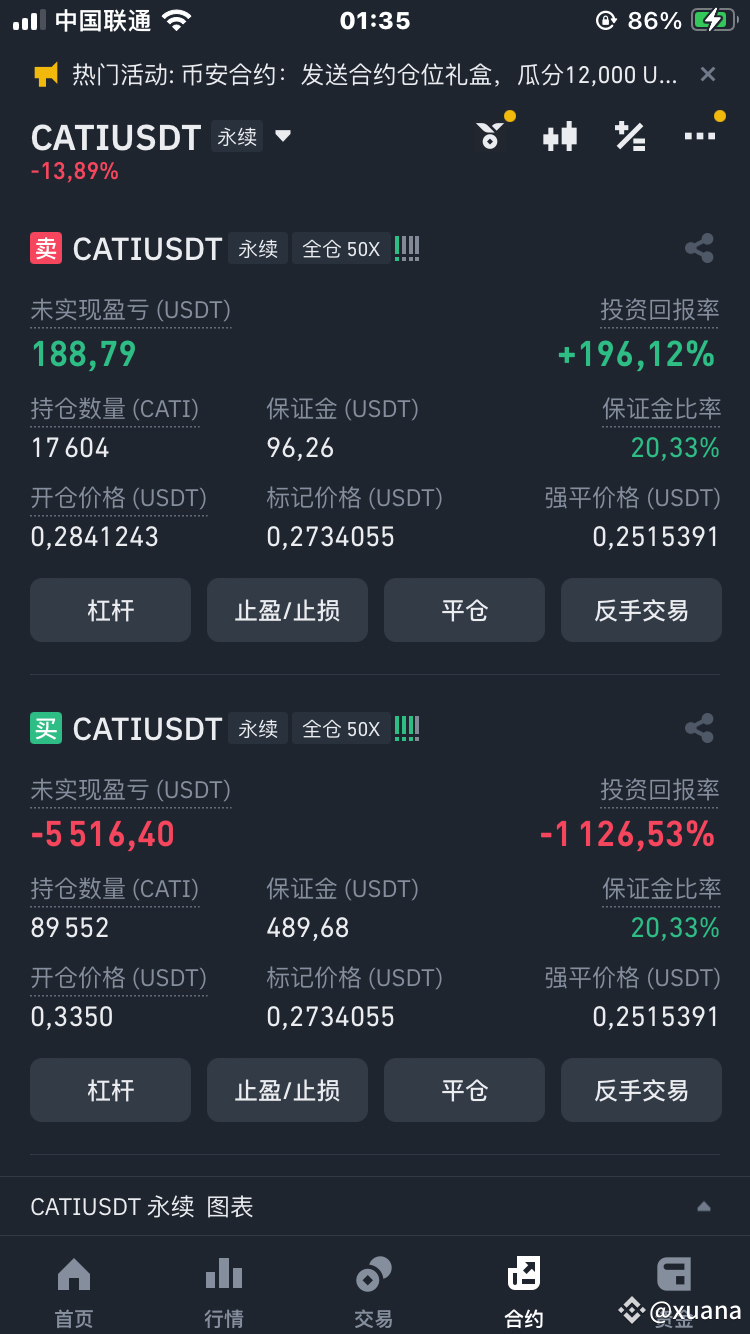Image resolution: width=750 pixels, height=1334 pixels.
Task: Tap the 首页 home icon
Action: point(74,1285)
